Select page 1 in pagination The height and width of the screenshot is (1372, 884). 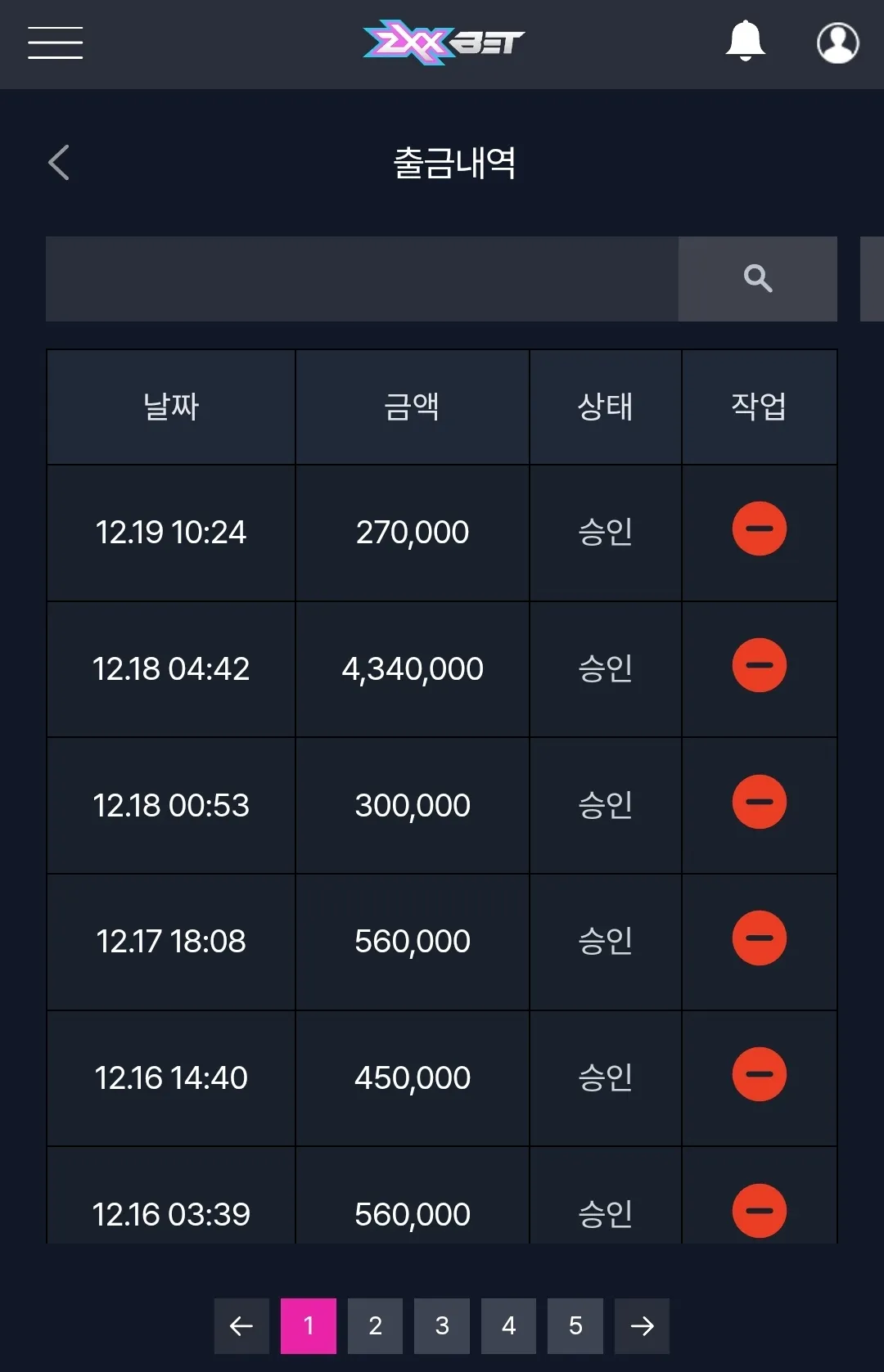point(309,1325)
